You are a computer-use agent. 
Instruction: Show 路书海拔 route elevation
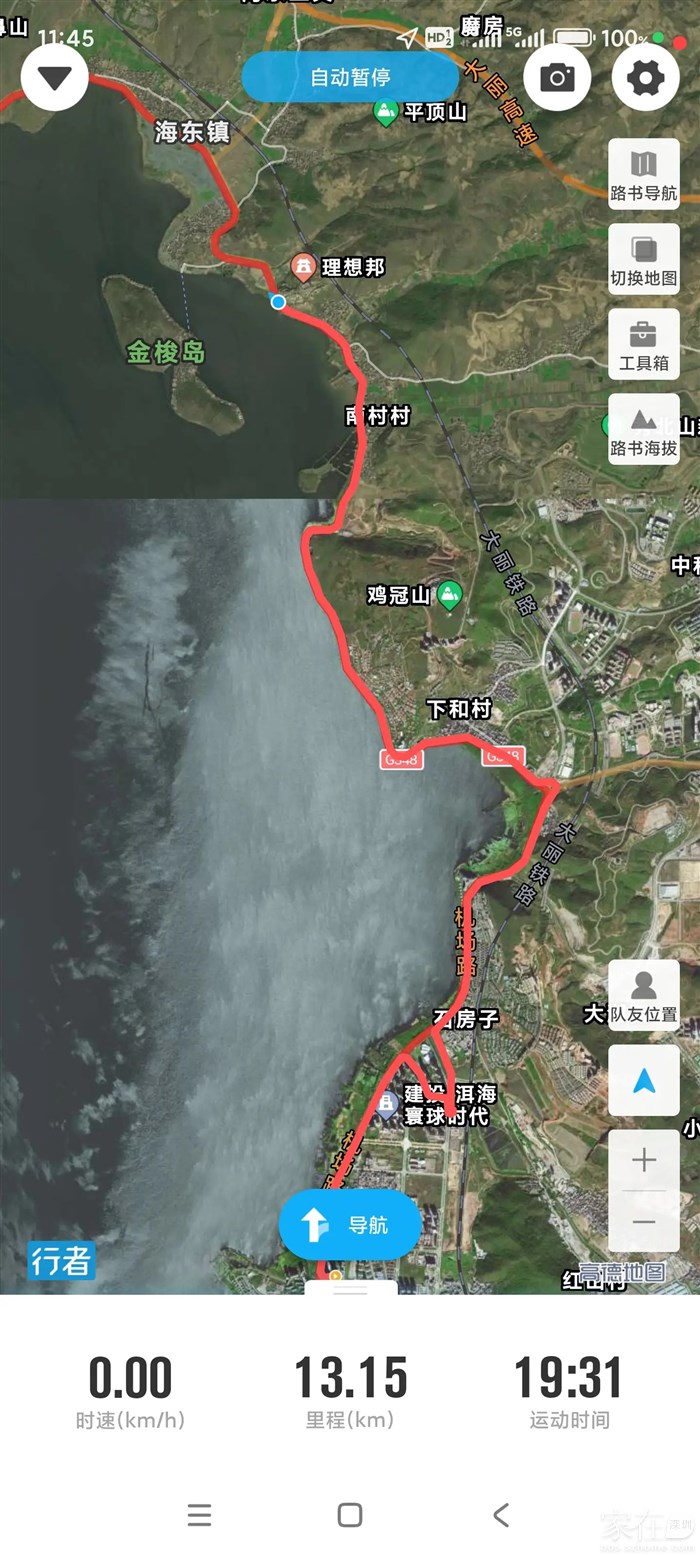(644, 429)
